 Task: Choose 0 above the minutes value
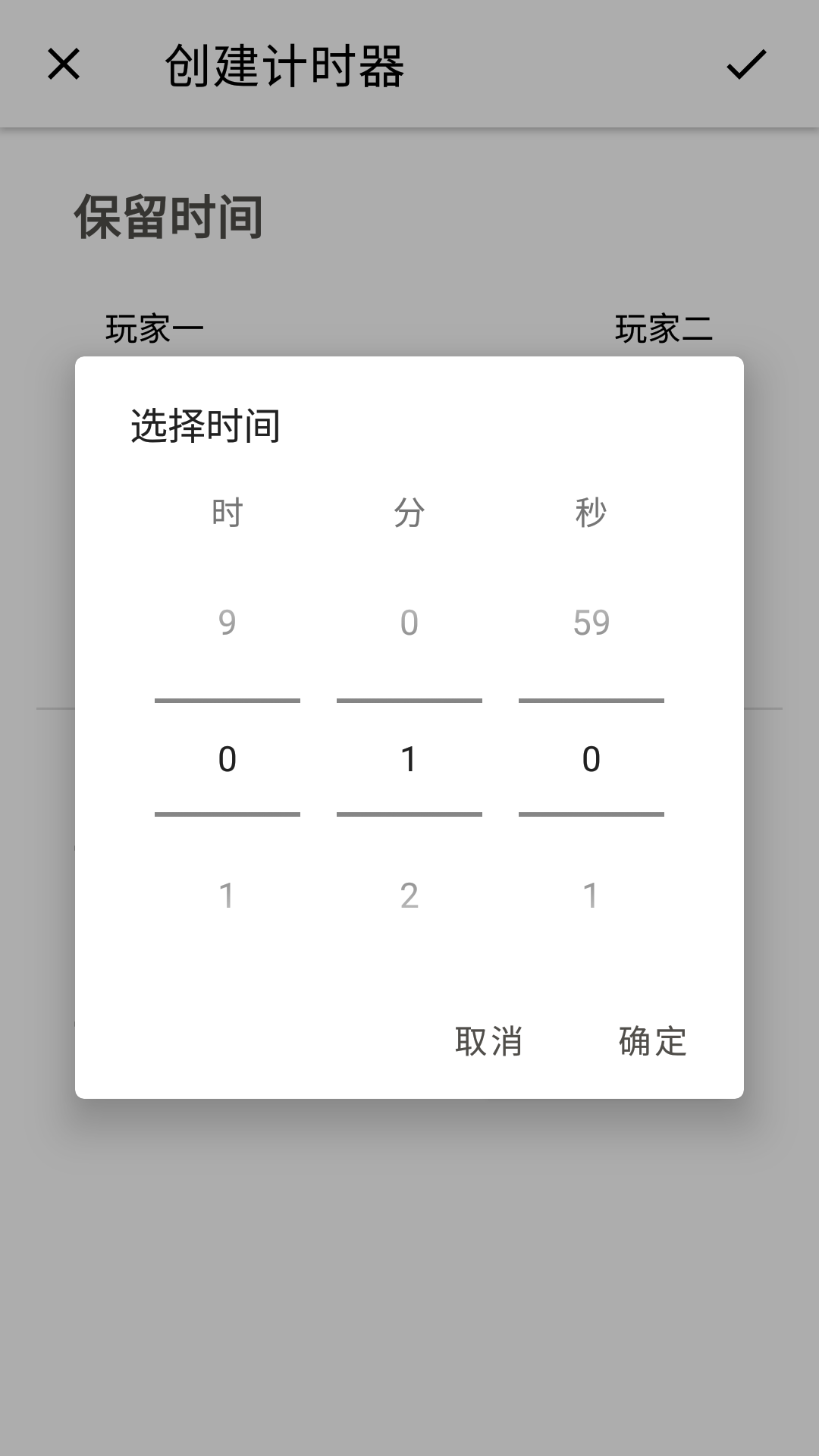click(x=409, y=623)
